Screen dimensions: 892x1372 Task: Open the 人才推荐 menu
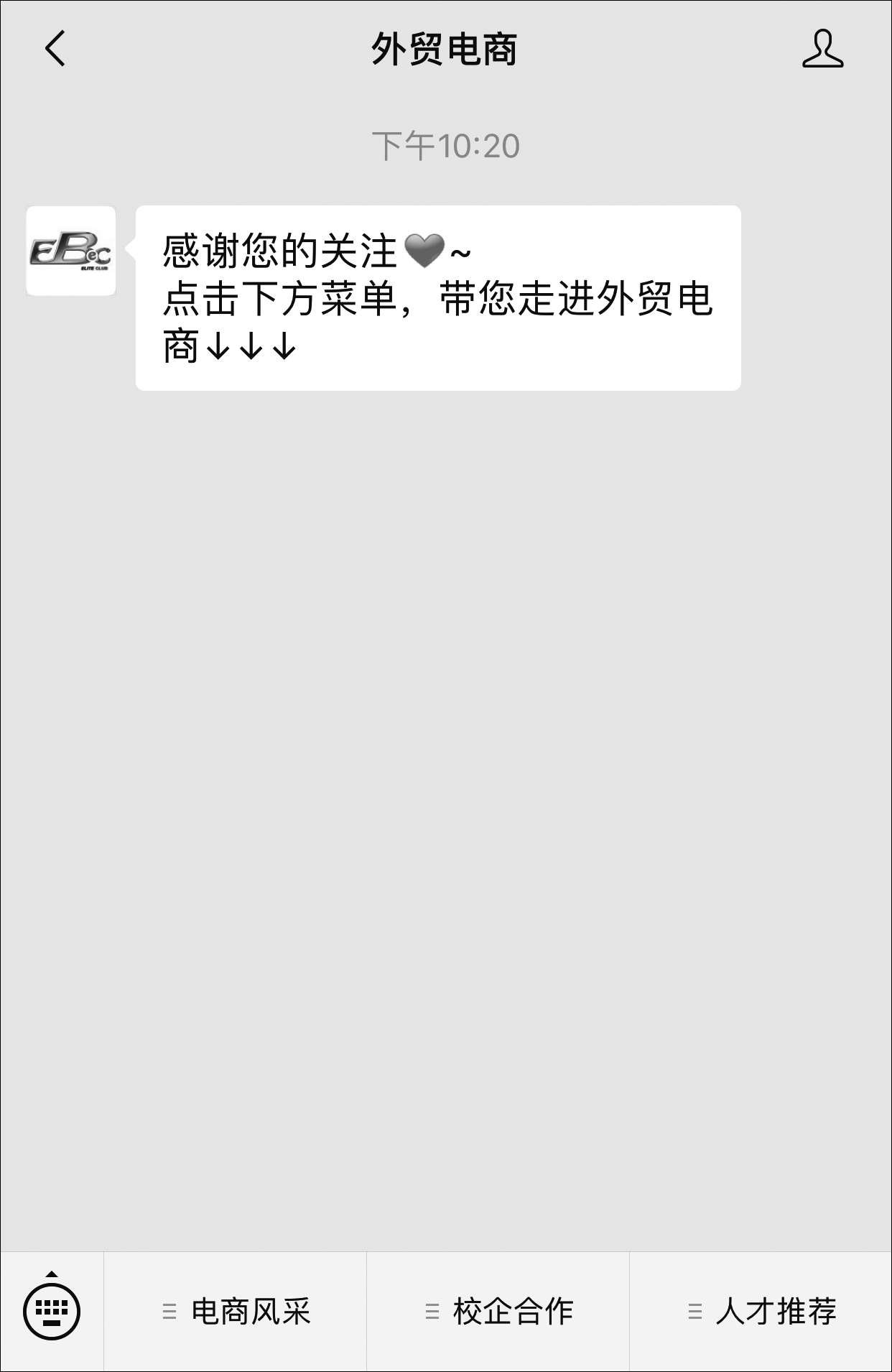(x=761, y=1312)
